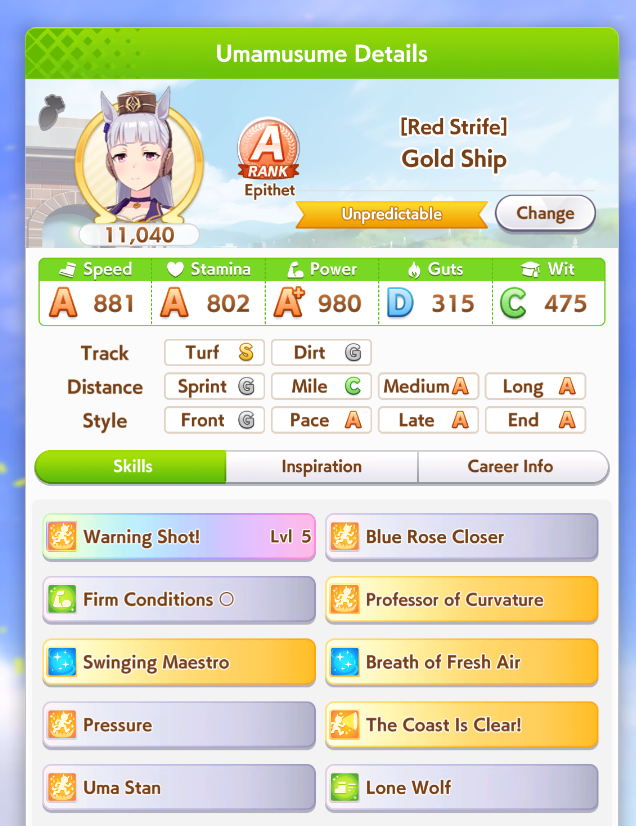Switch to the Inspiration tab
Viewport: 636px width, 826px height.
point(321,467)
